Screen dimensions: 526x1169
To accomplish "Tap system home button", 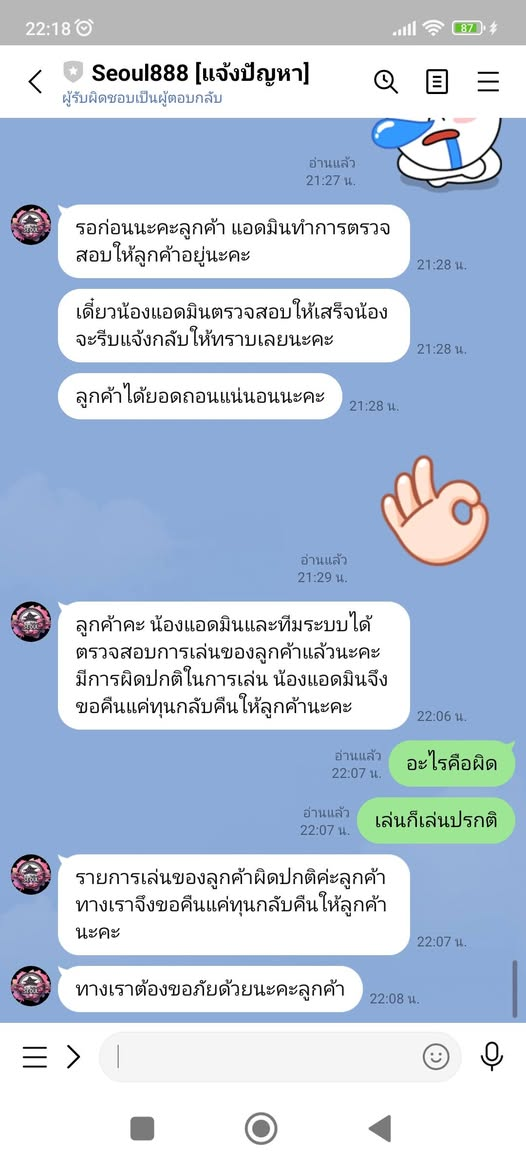I will 262,1129.
